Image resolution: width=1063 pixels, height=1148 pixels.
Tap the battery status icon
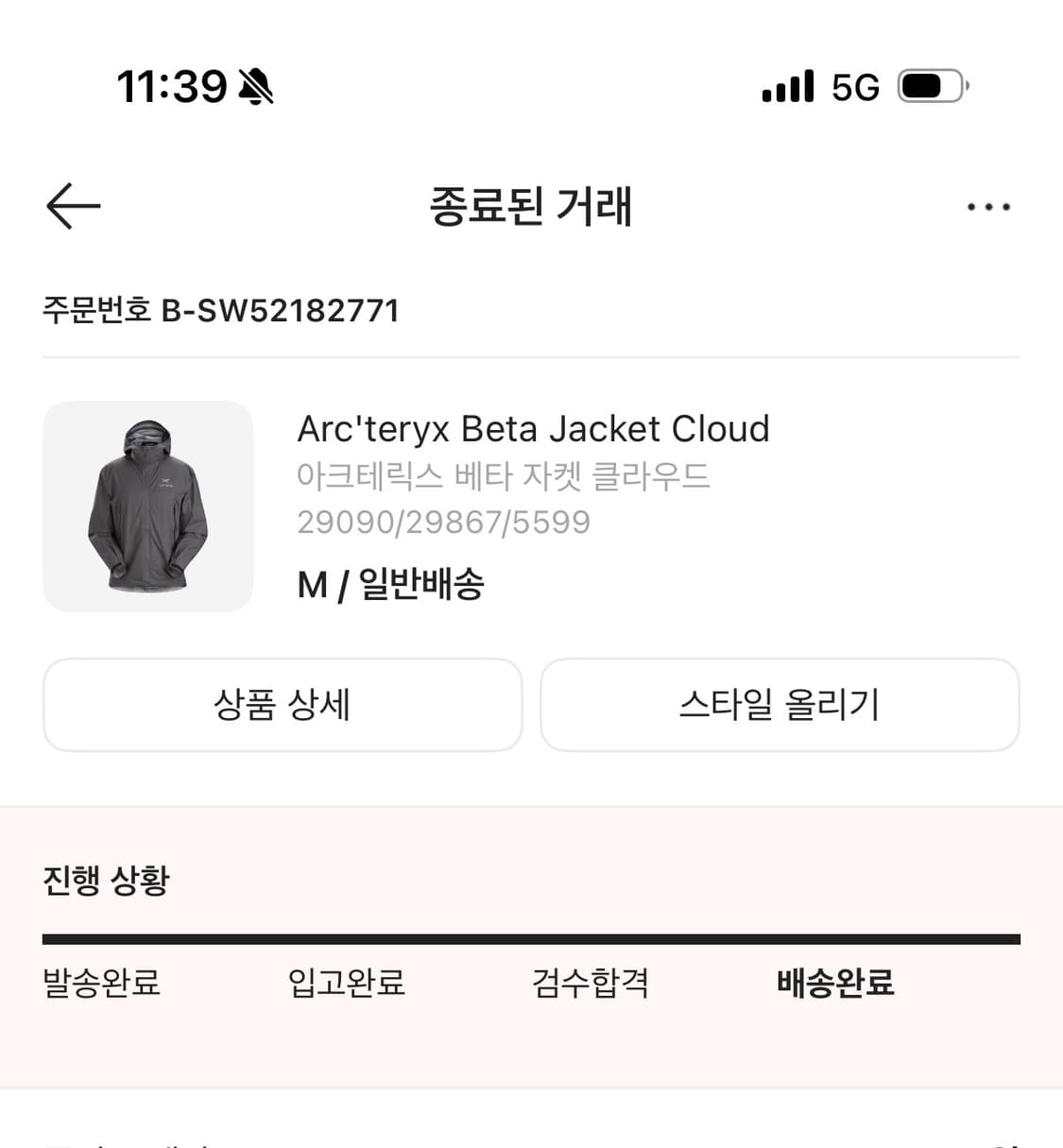[930, 86]
